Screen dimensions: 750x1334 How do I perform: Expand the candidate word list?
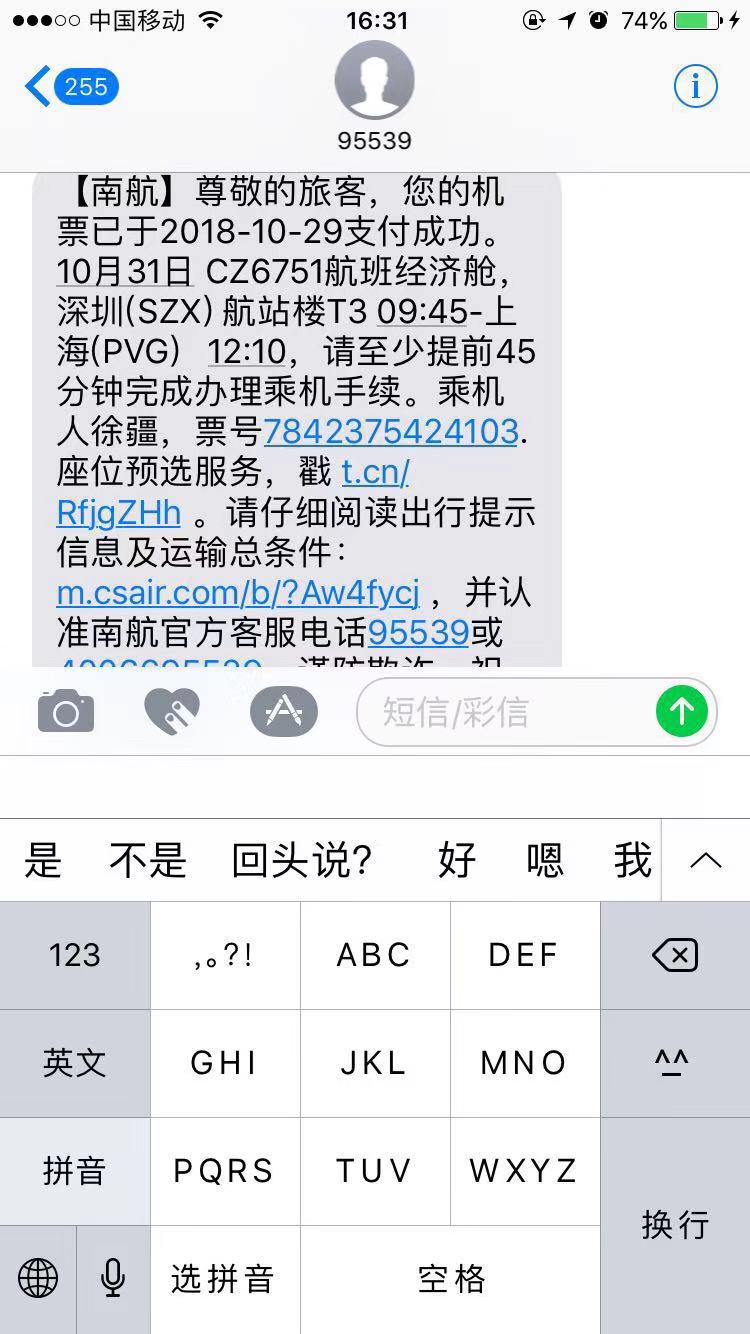click(706, 860)
